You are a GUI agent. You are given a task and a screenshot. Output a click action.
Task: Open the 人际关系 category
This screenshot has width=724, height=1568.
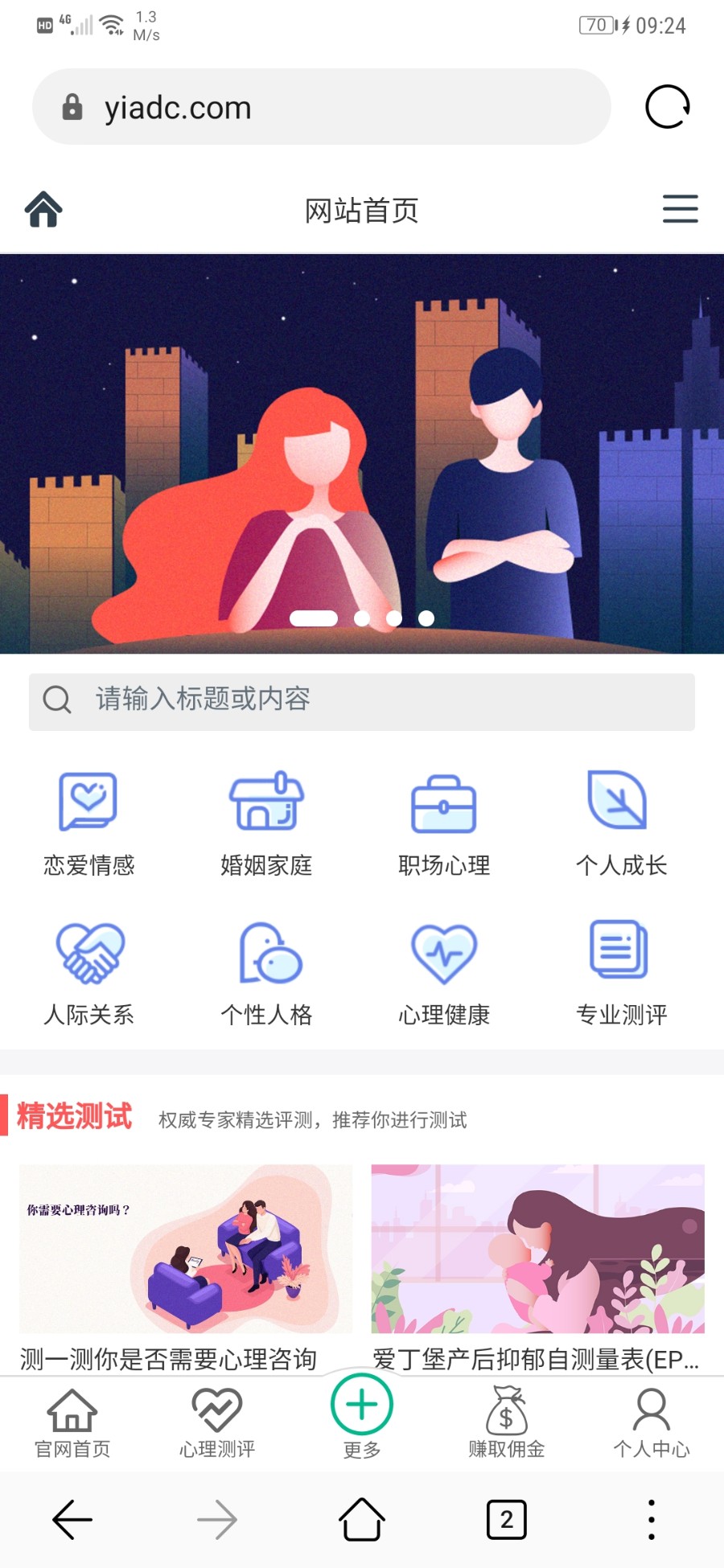click(x=88, y=971)
